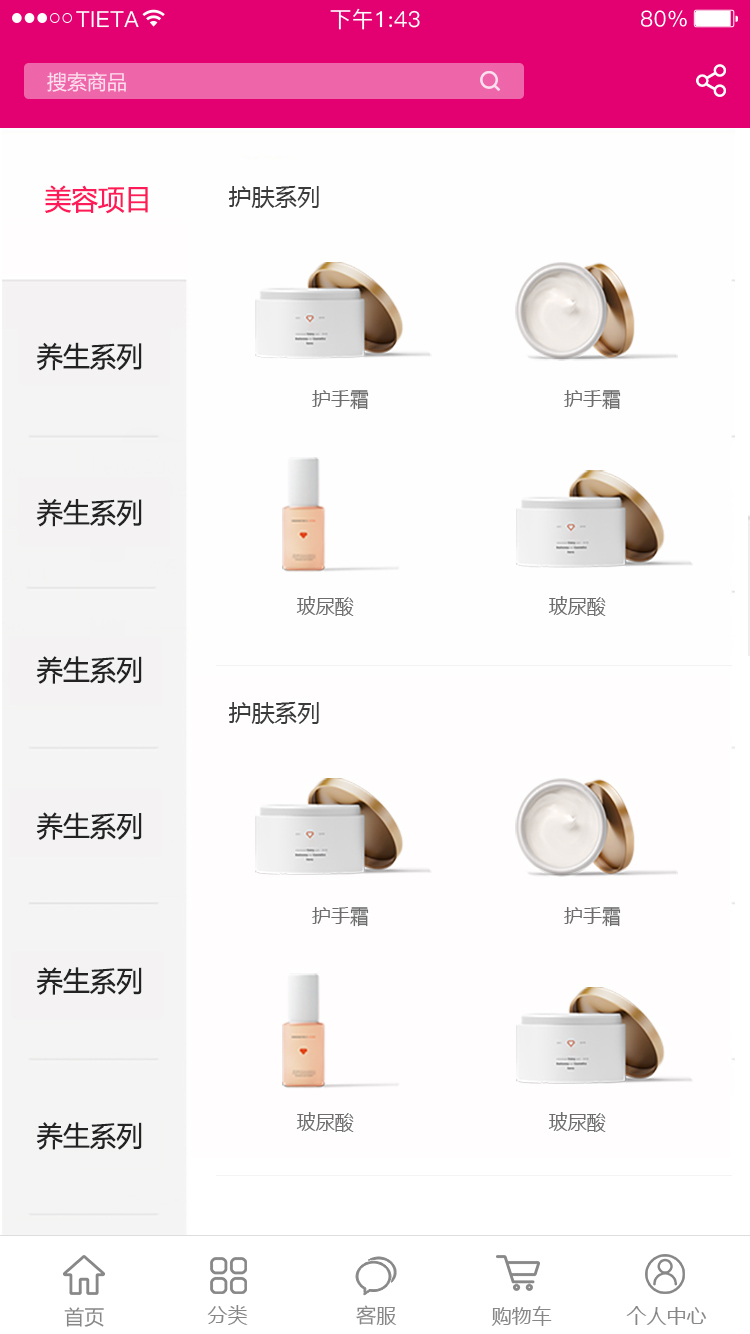This screenshot has width=750, height=1334.
Task: Open the 搜索商品 search field
Action: pos(260,82)
